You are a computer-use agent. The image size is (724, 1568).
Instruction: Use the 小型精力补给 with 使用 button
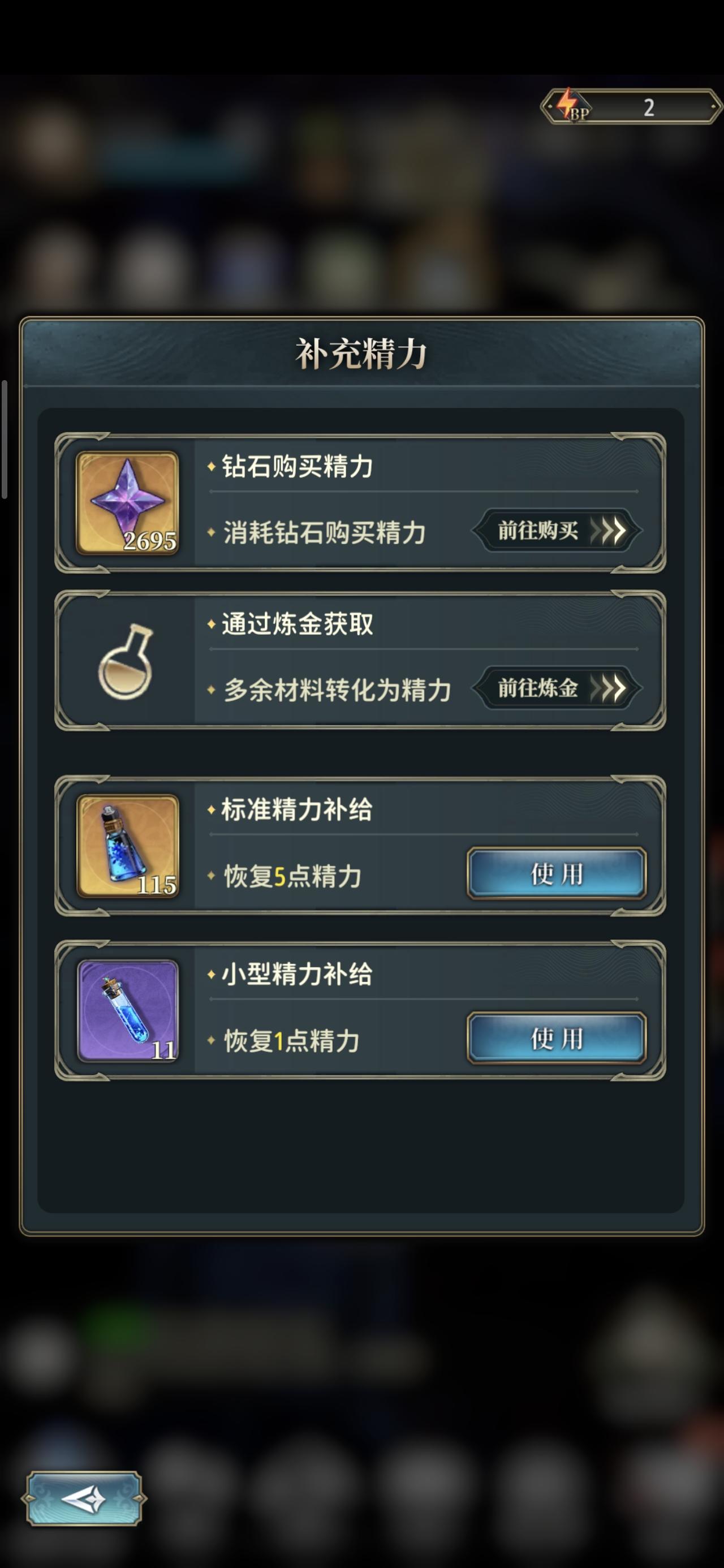(x=557, y=1039)
